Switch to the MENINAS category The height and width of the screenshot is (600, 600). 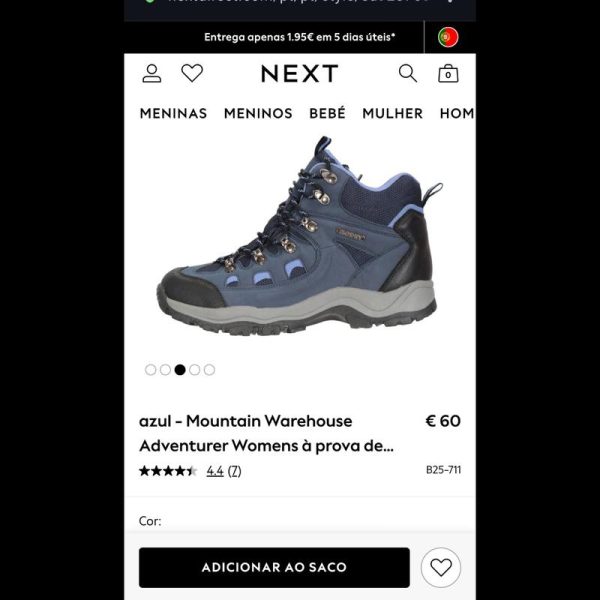click(173, 113)
